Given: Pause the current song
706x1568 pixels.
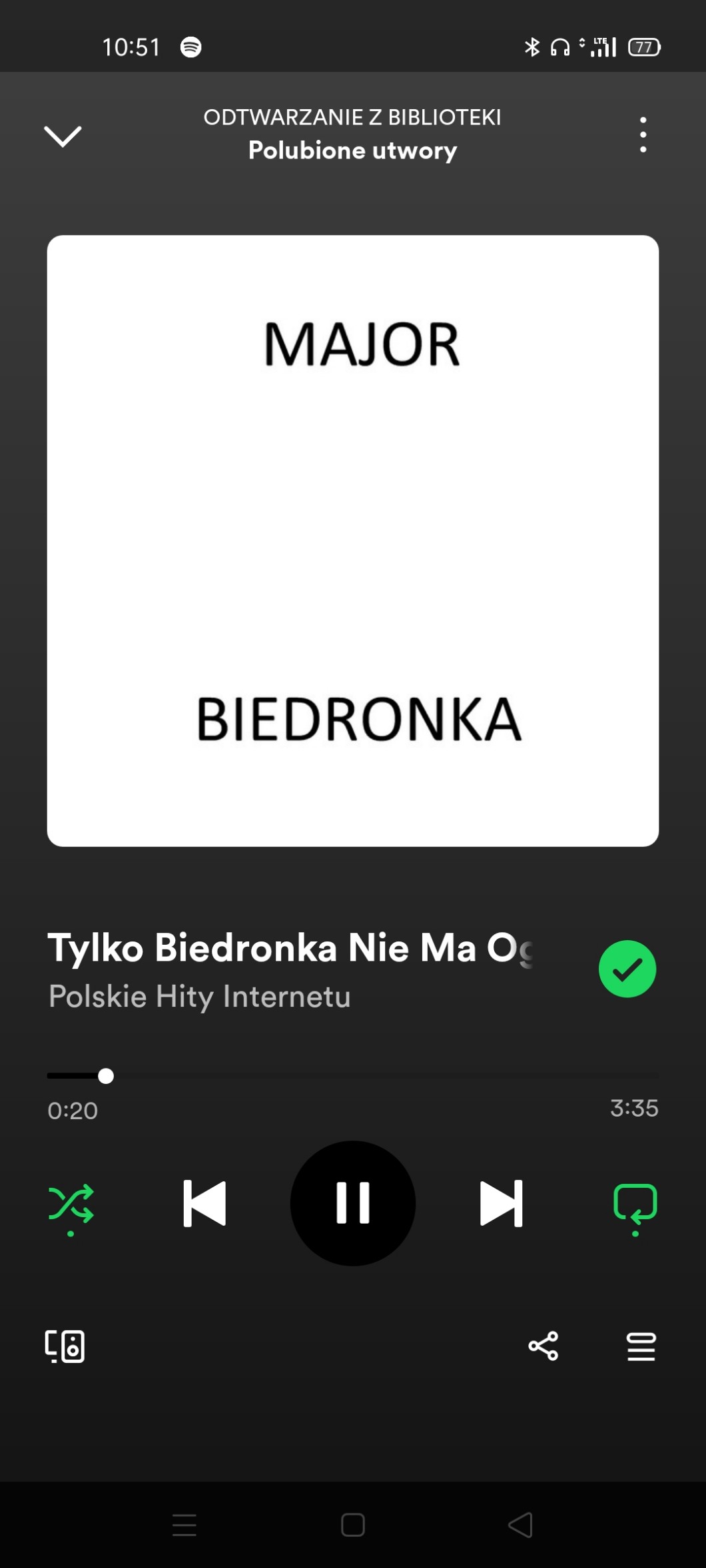Looking at the screenshot, I should 352,1203.
